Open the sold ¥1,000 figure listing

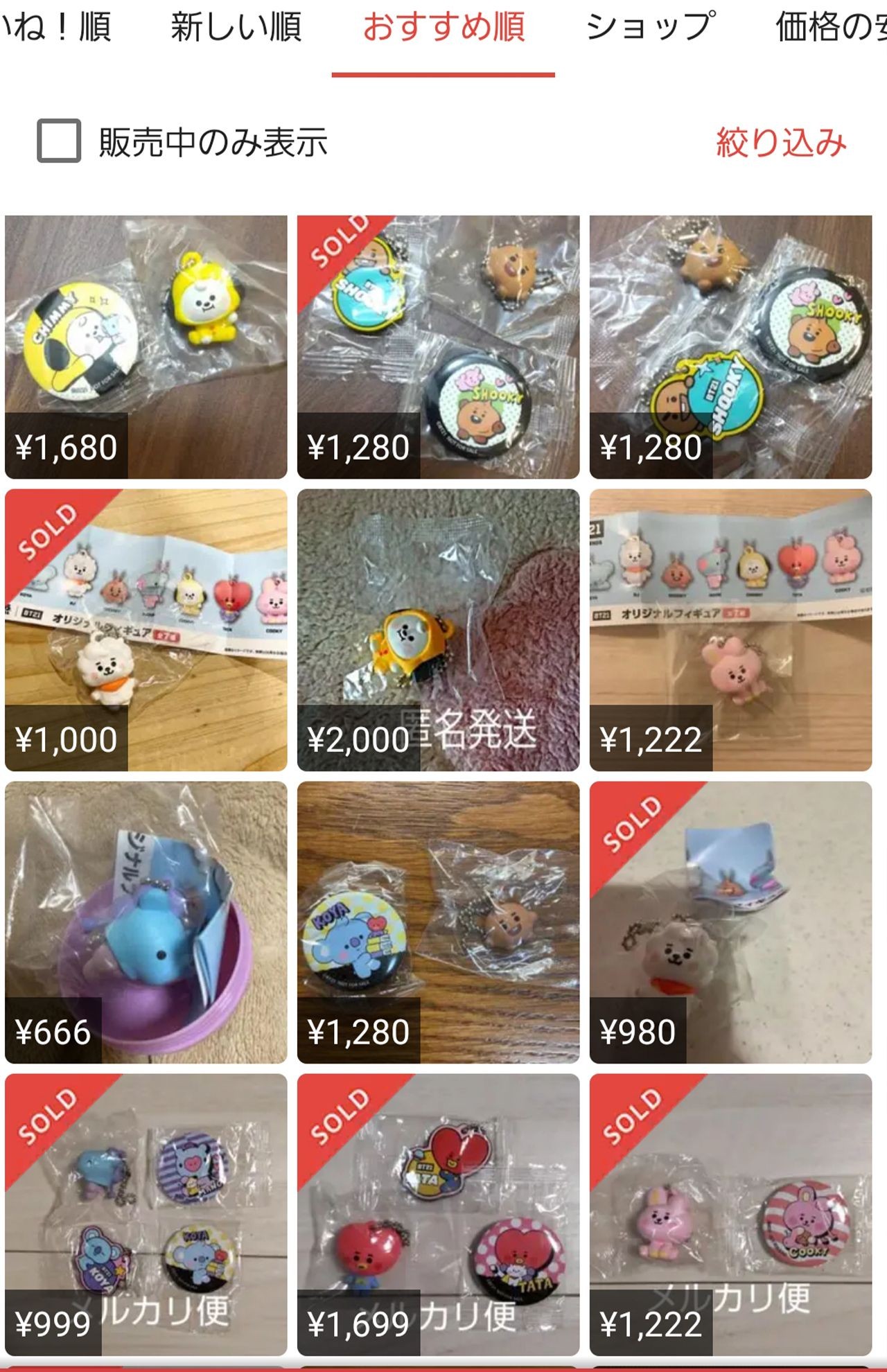click(146, 630)
